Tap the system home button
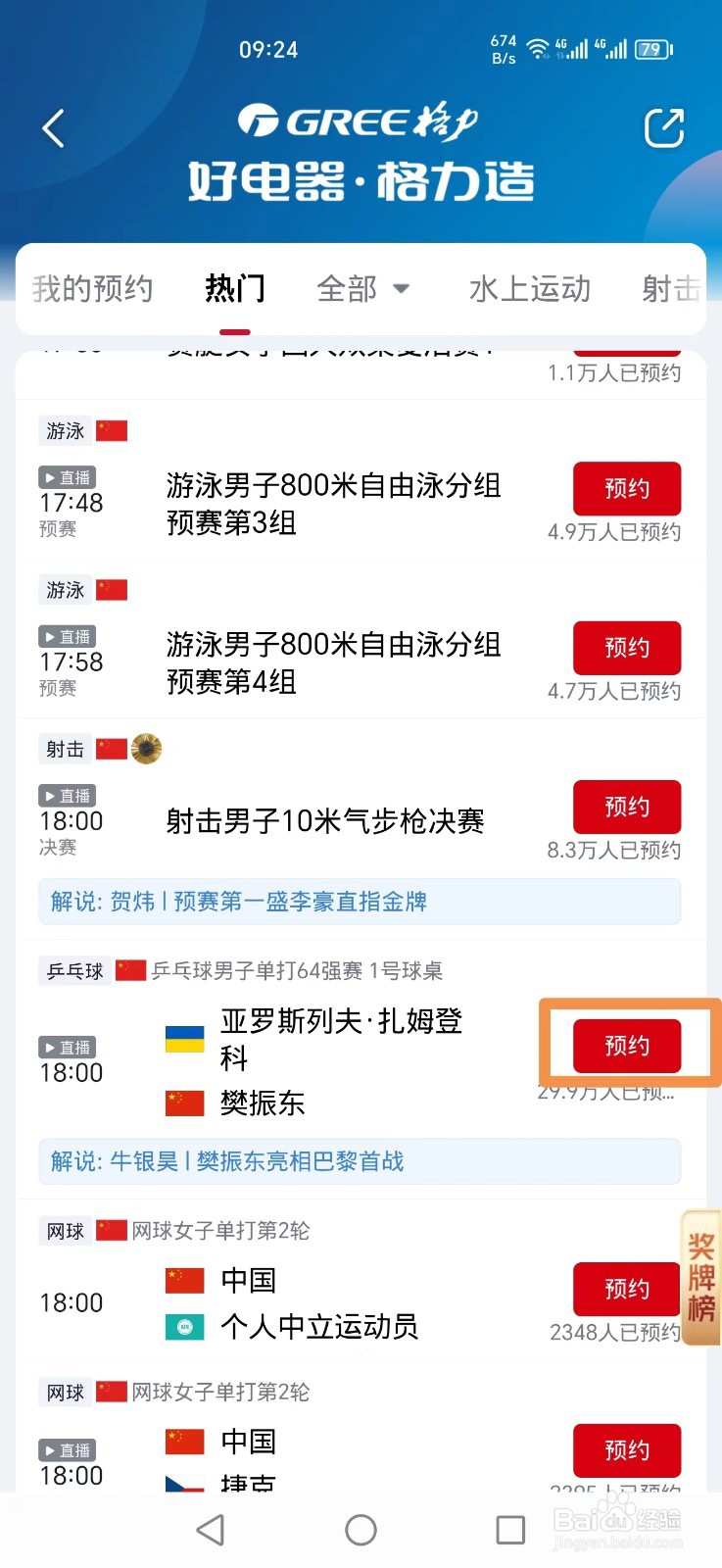Viewport: 722px width, 1568px height. tap(361, 1530)
